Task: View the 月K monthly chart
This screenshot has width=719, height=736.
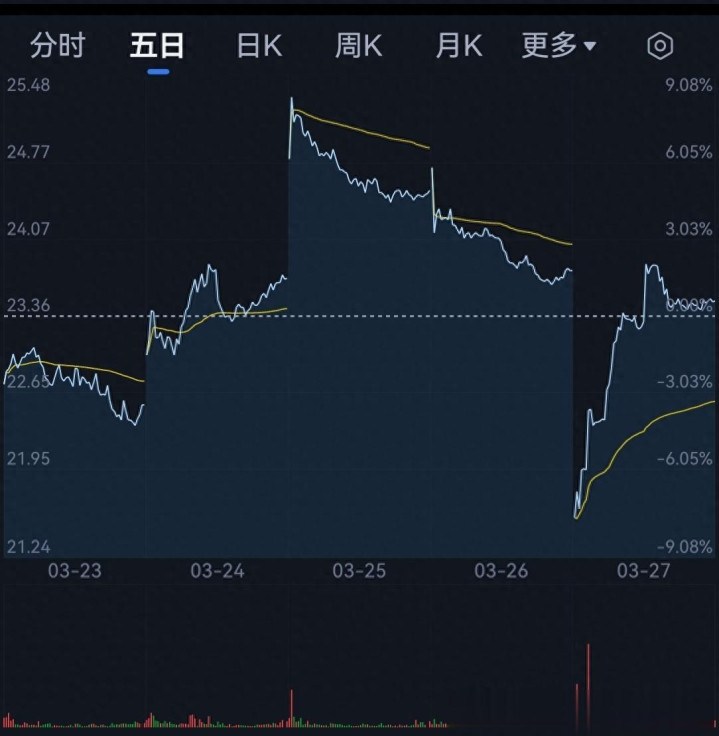Action: tap(459, 45)
